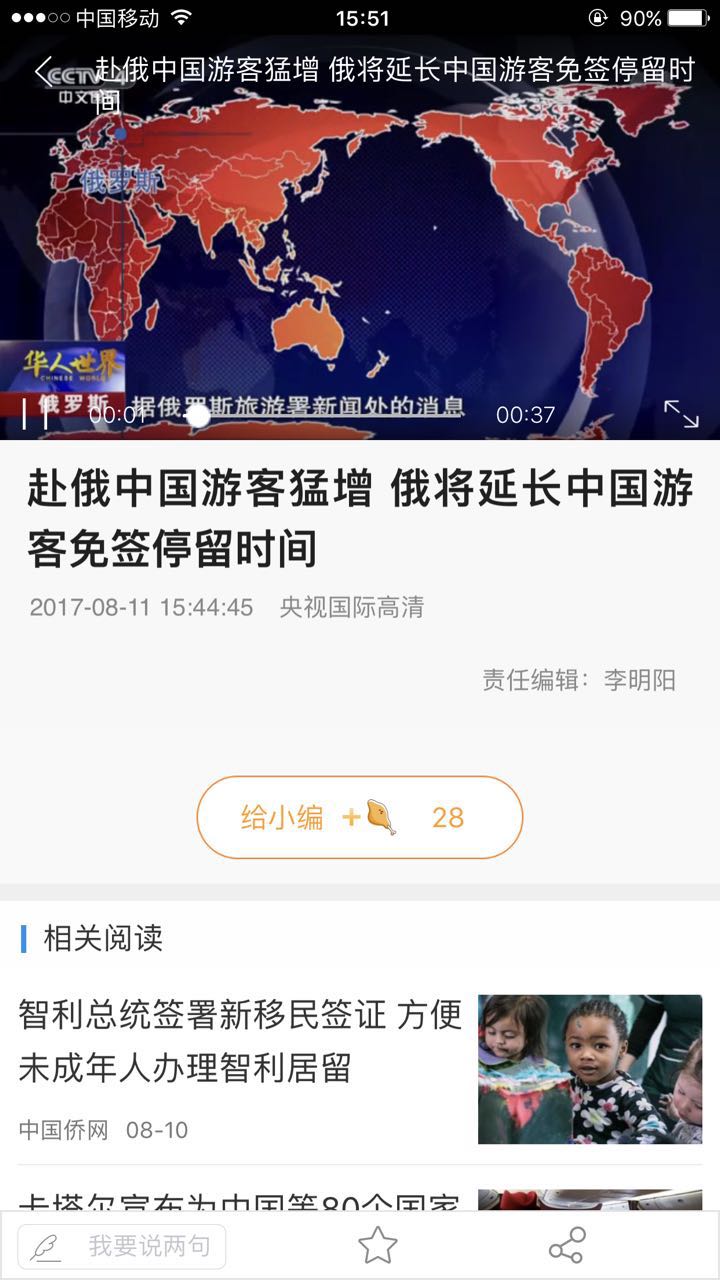
Task: Open the related article about Chile's migrant visa
Action: click(240, 1042)
